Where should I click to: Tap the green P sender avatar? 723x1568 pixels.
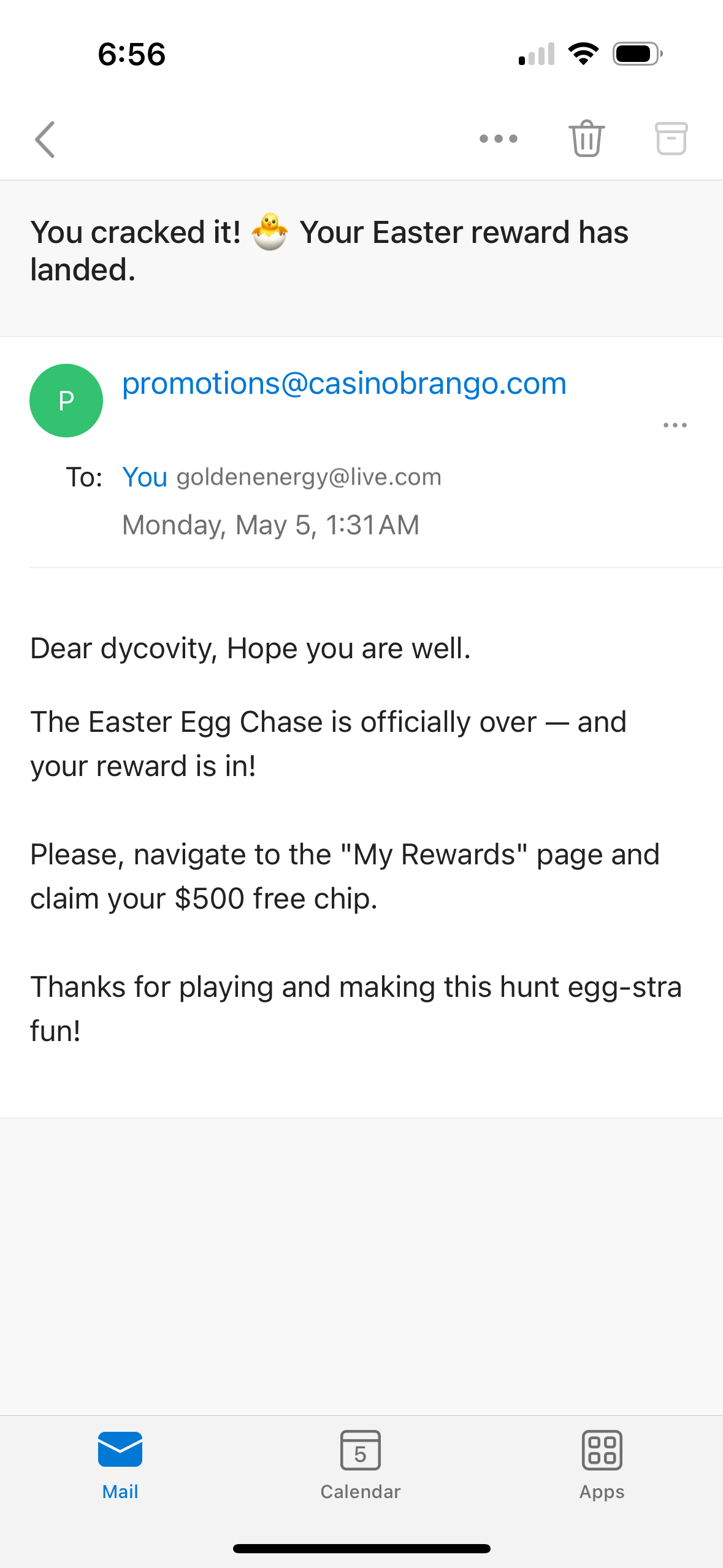[66, 401]
